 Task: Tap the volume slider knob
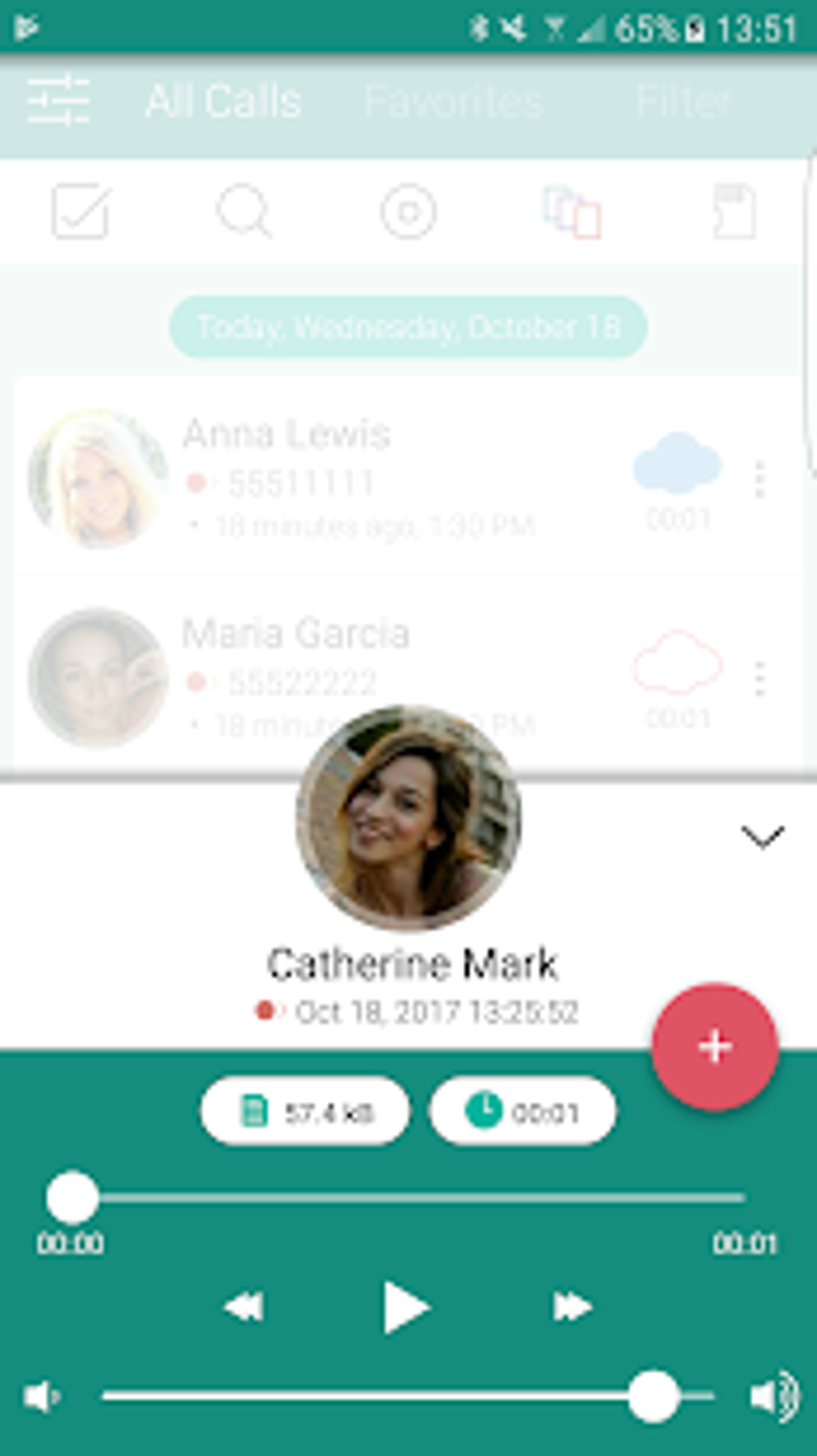tap(654, 1396)
